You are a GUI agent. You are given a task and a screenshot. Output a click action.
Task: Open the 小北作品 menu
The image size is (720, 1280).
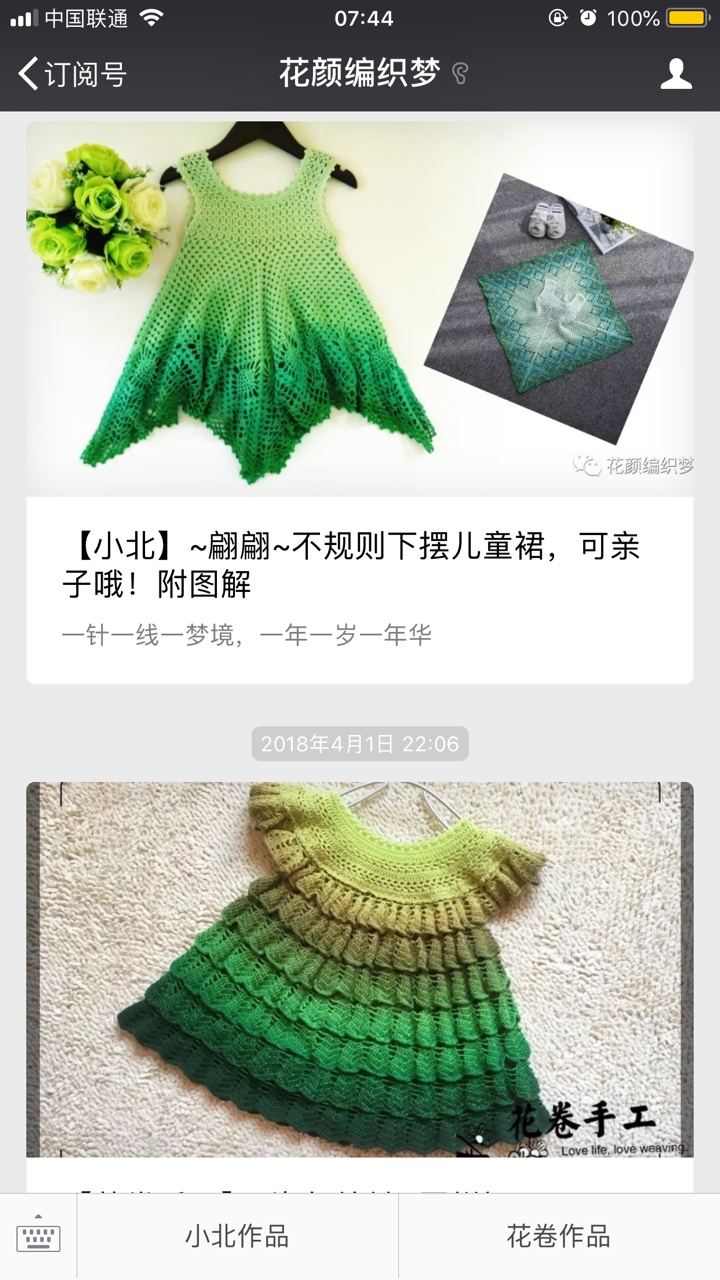coord(237,1237)
